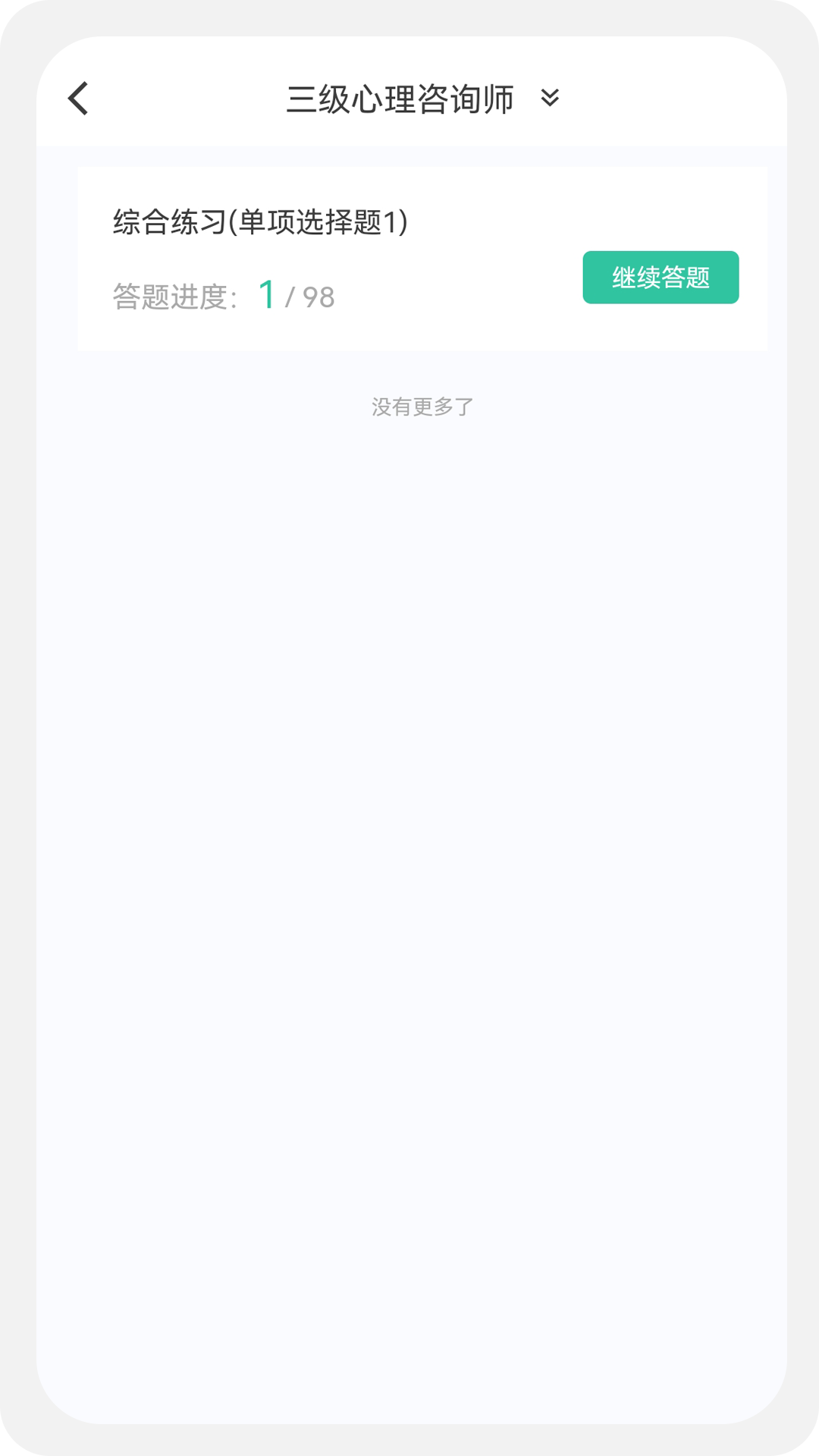
Task: Click the left-pointing chevron icon at top
Action: [77, 99]
